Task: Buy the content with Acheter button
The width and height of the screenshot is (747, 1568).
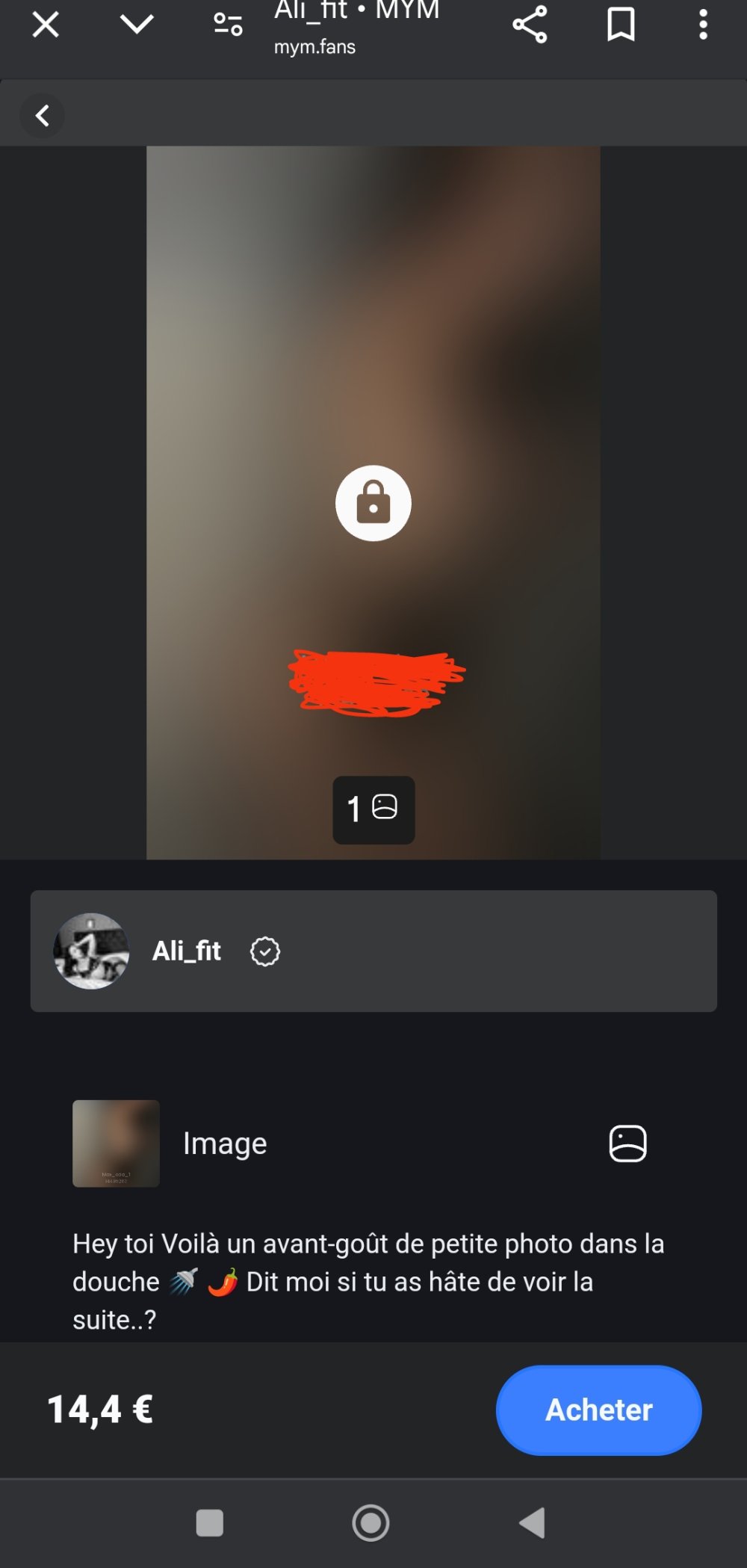Action: click(x=598, y=1410)
